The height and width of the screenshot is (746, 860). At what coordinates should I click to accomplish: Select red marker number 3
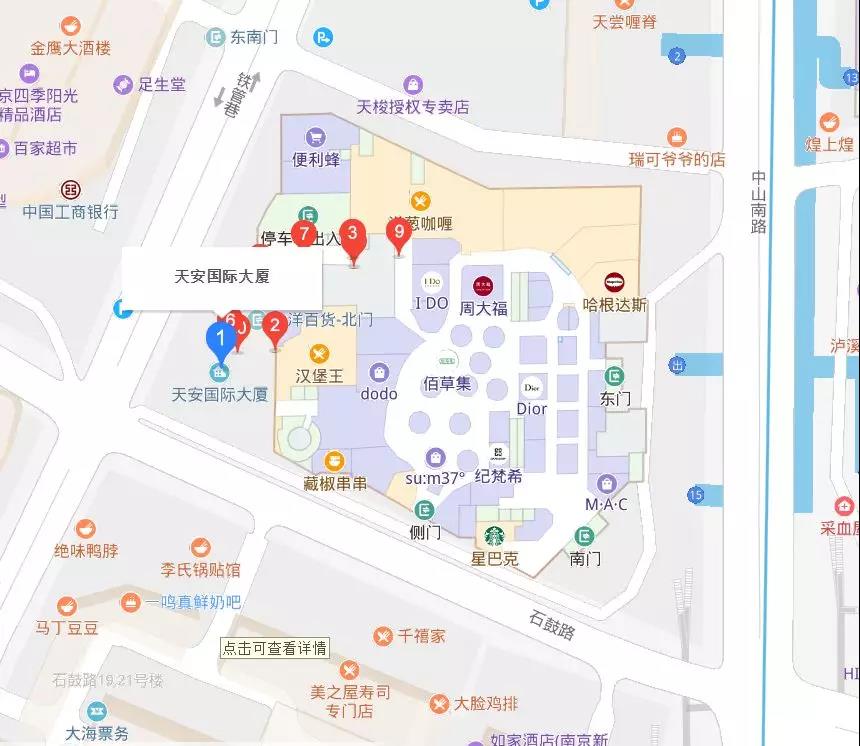click(351, 236)
